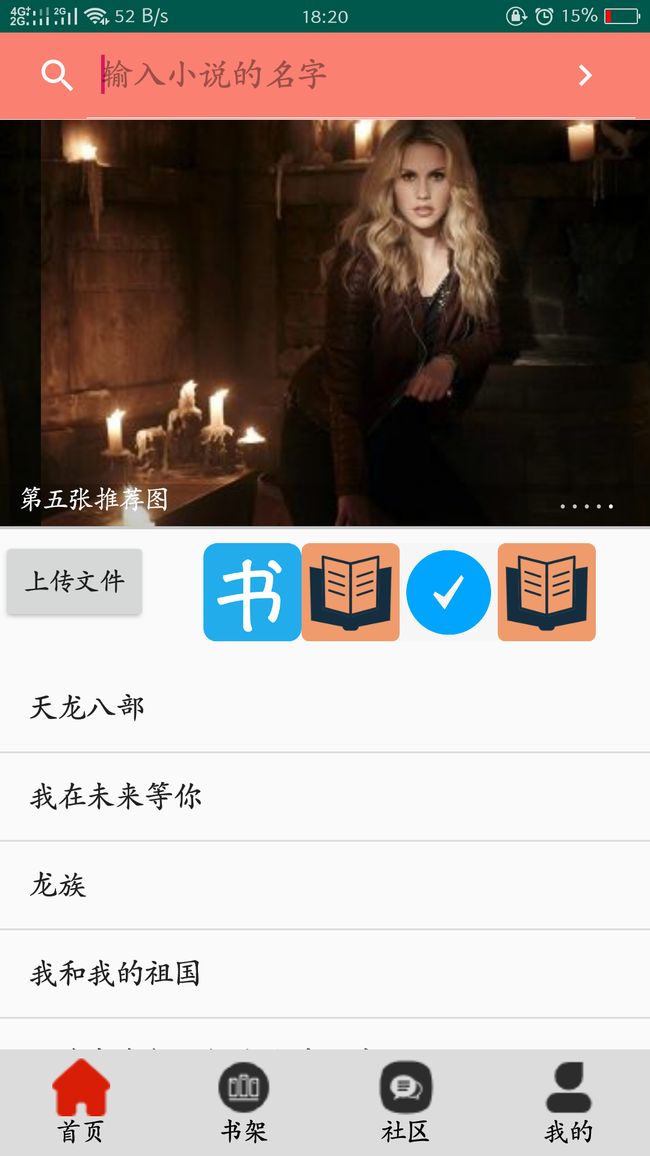Tap the arrow to submit the search
The height and width of the screenshot is (1156, 650).
click(585, 75)
